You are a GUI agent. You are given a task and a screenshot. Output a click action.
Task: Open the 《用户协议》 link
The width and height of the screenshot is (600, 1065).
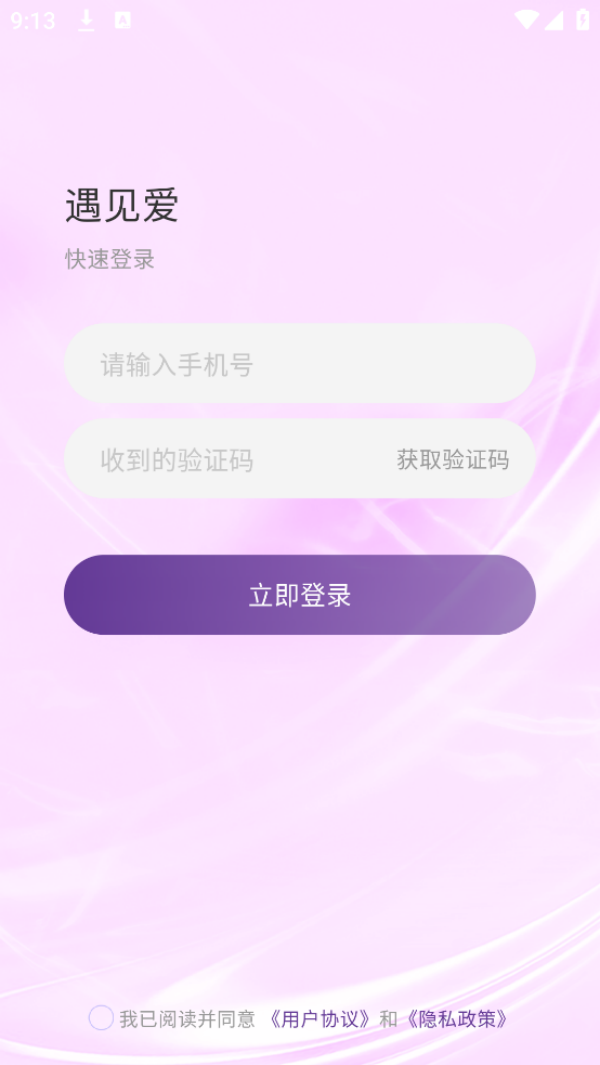tap(320, 1019)
